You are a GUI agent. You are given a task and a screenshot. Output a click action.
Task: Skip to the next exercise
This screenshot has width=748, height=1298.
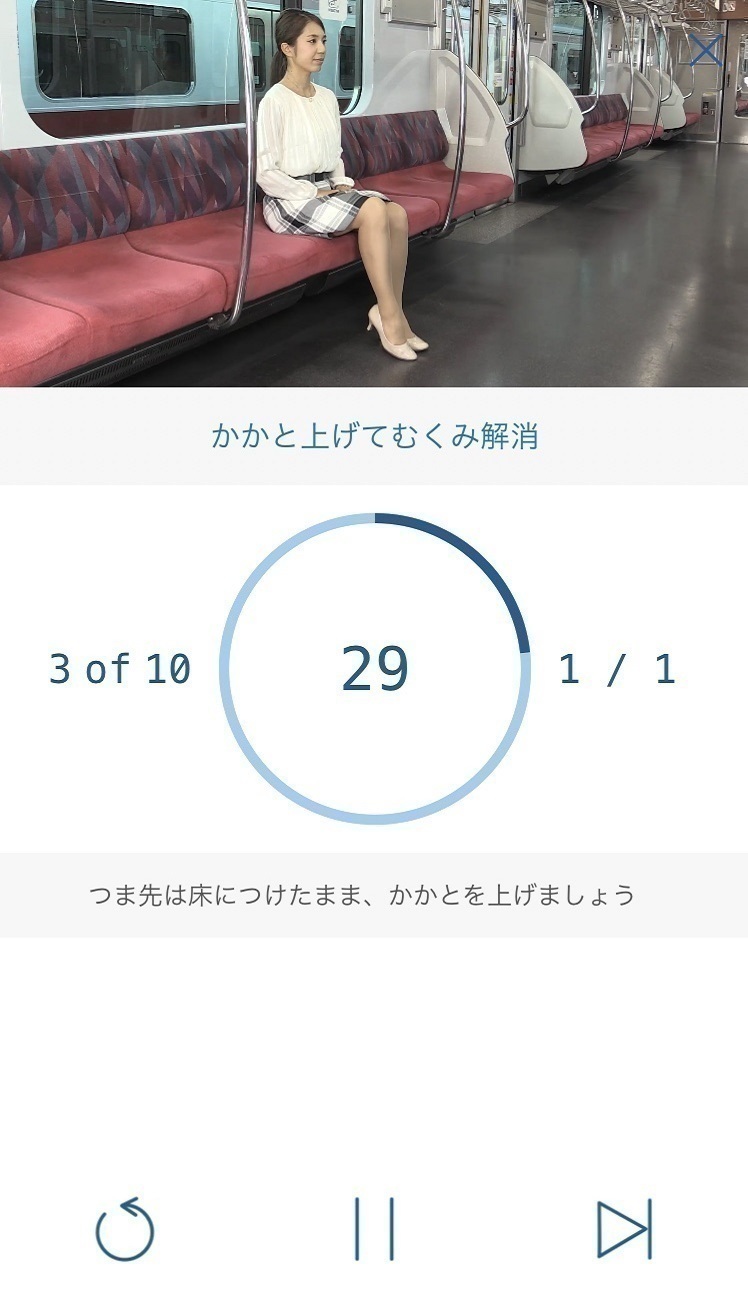(624, 1229)
